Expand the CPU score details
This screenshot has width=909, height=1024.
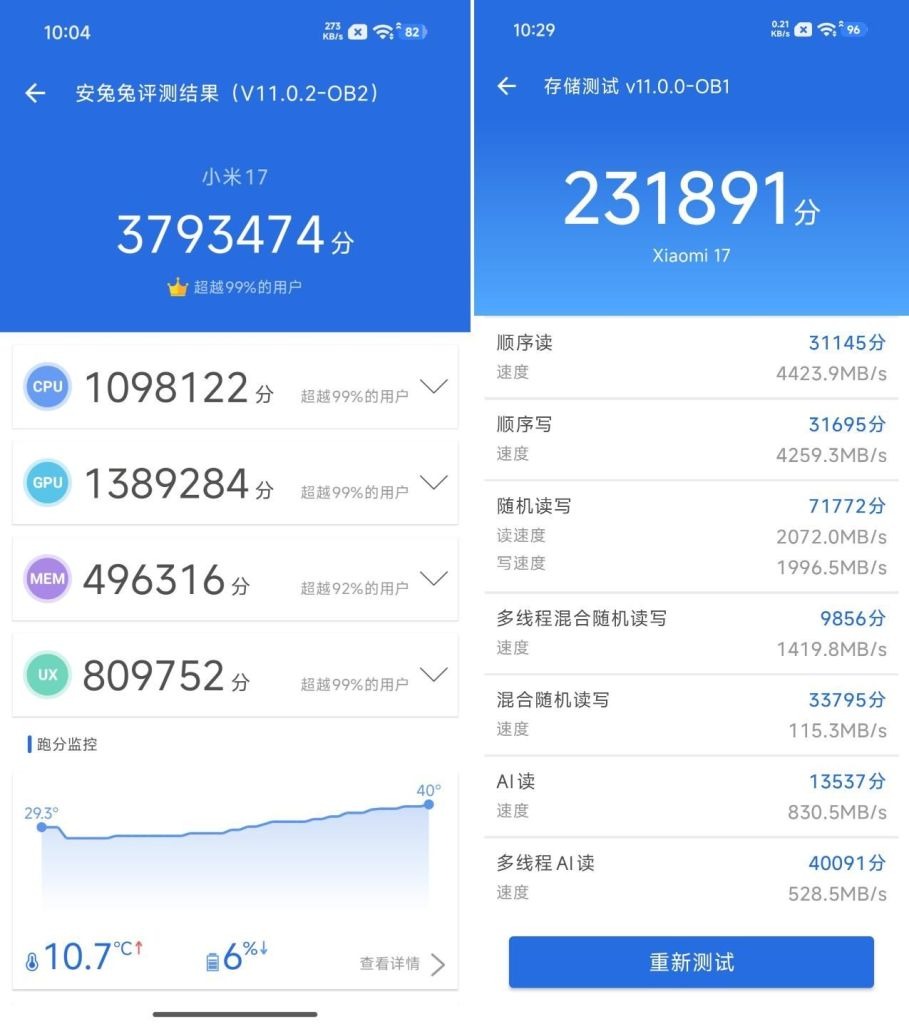pyautogui.click(x=434, y=387)
